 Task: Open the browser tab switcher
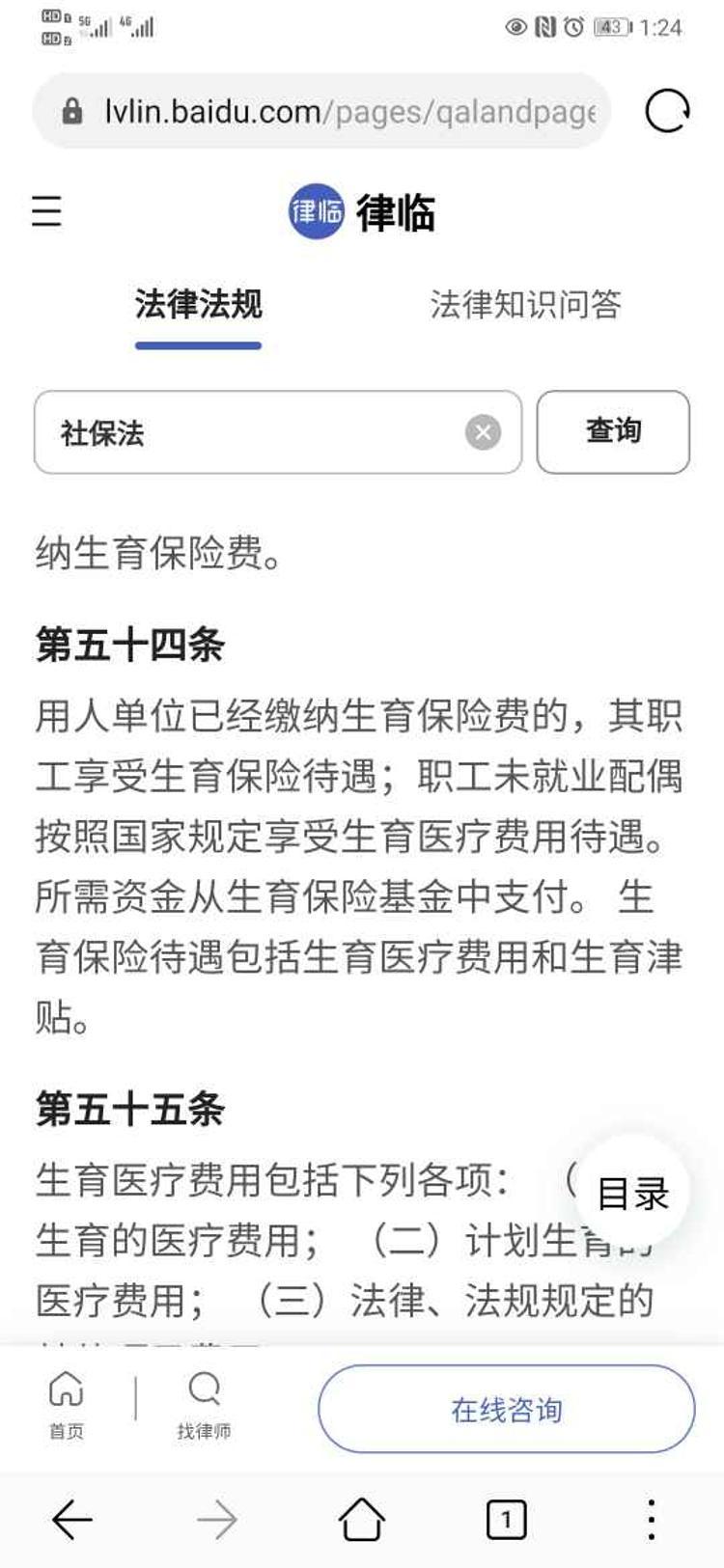click(x=506, y=1521)
